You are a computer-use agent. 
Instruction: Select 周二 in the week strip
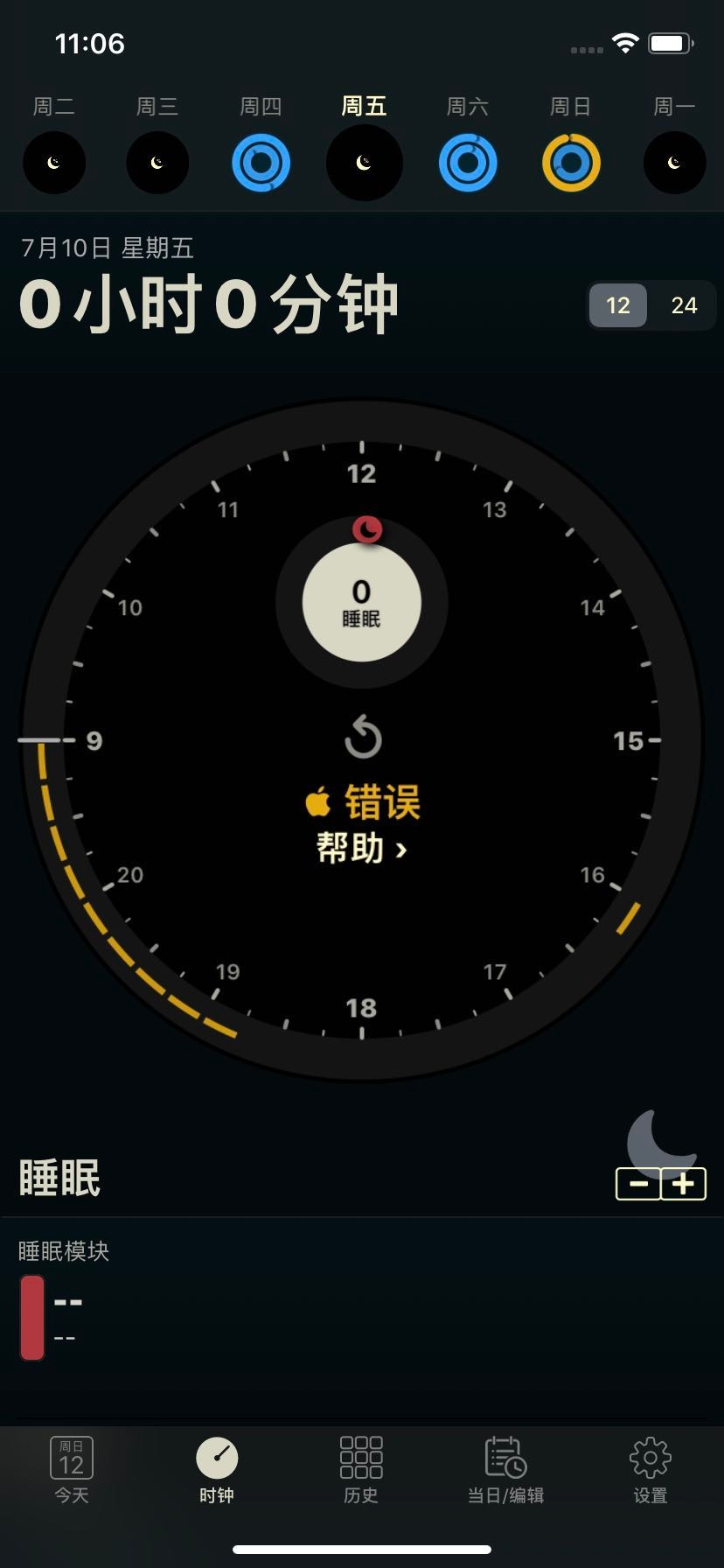[54, 162]
